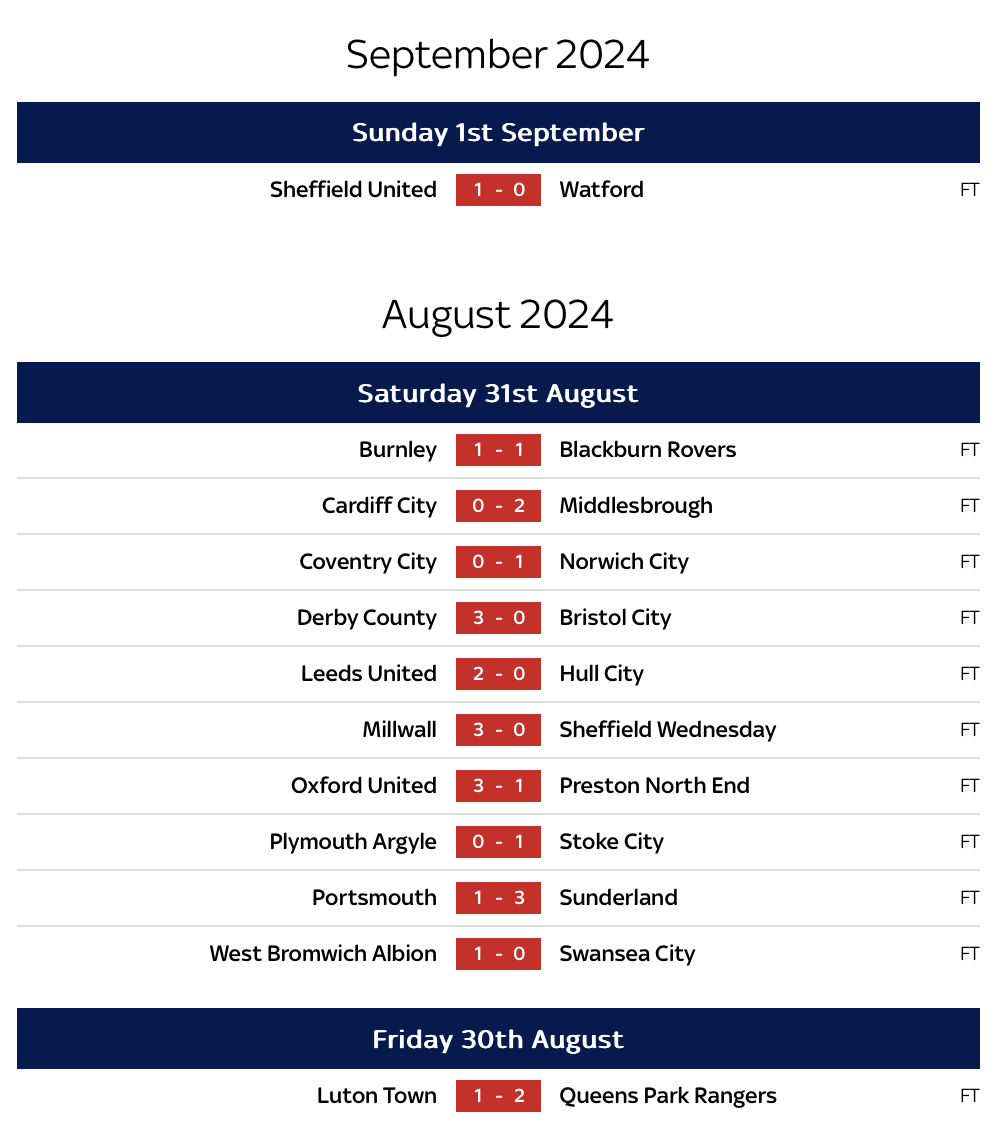View Plymouth Argyle vs Stoke City result
This screenshot has height=1136, width=1000.
498,842
